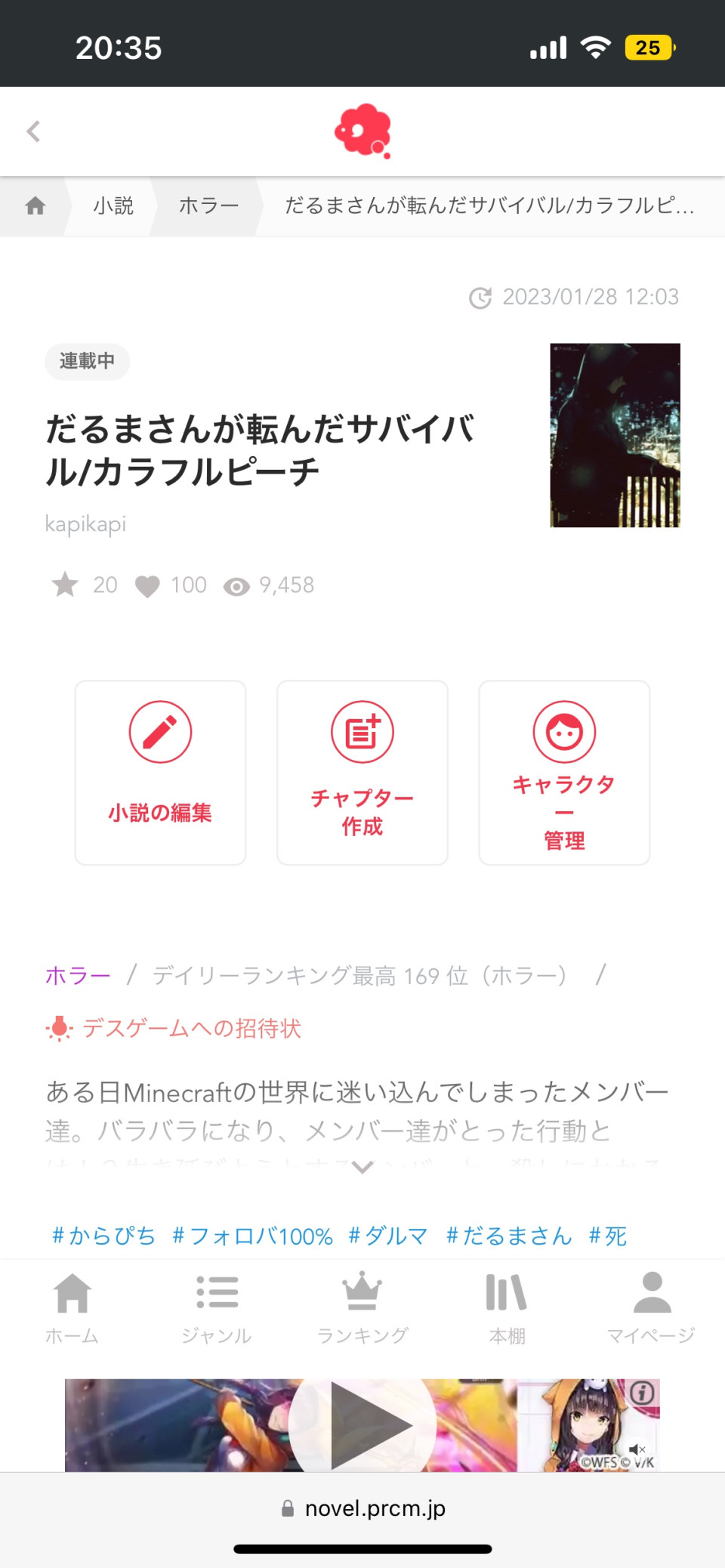Image resolution: width=725 pixels, height=1568 pixels.
Task: Open the 小説 breadcrumb
Action: click(113, 206)
